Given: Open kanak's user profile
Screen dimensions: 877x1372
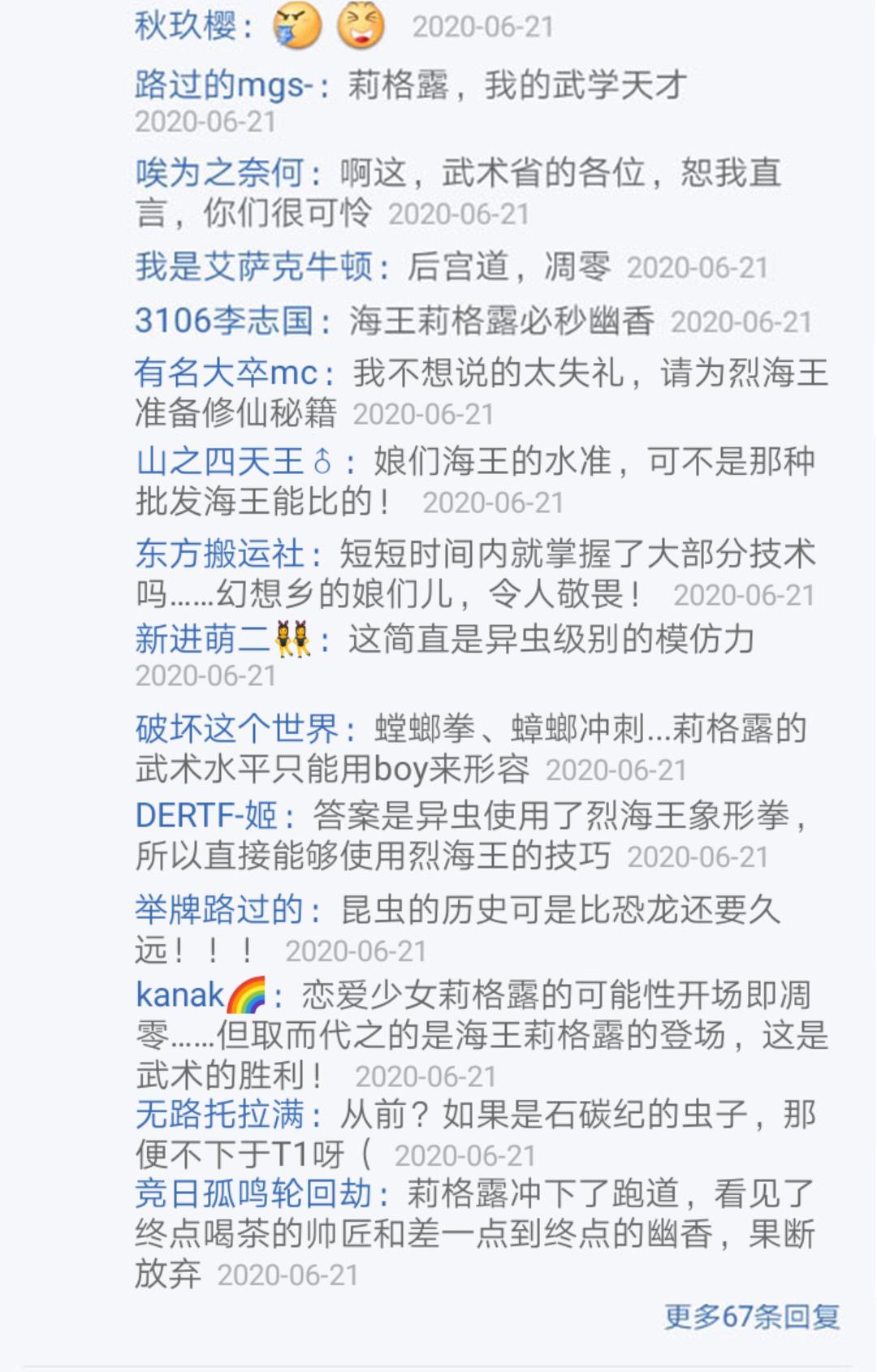Looking at the screenshot, I should tap(180, 994).
